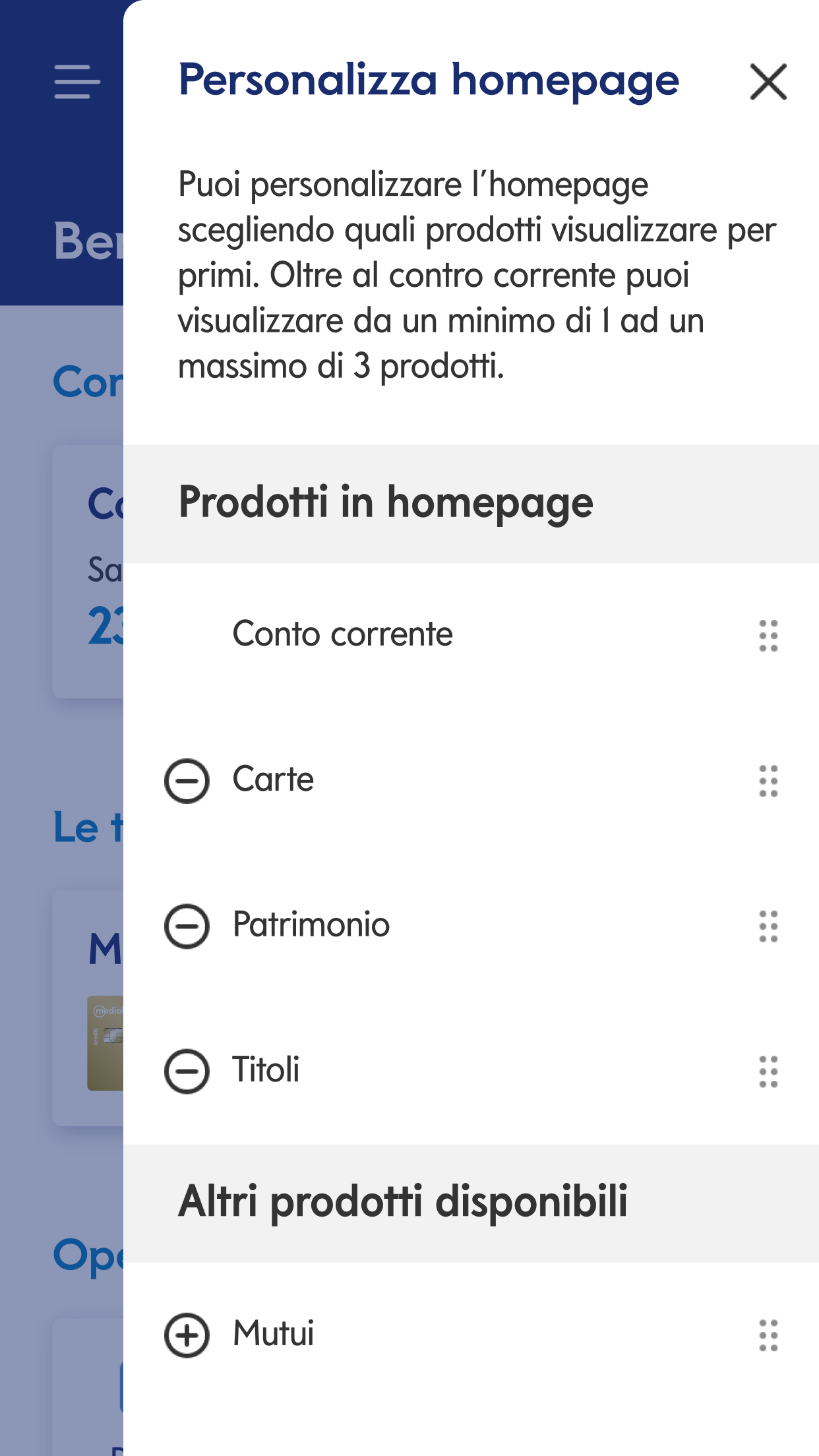Screen dimensions: 819x1456
Task: Click the credit card thumbnail in background
Action: [x=106, y=1042]
